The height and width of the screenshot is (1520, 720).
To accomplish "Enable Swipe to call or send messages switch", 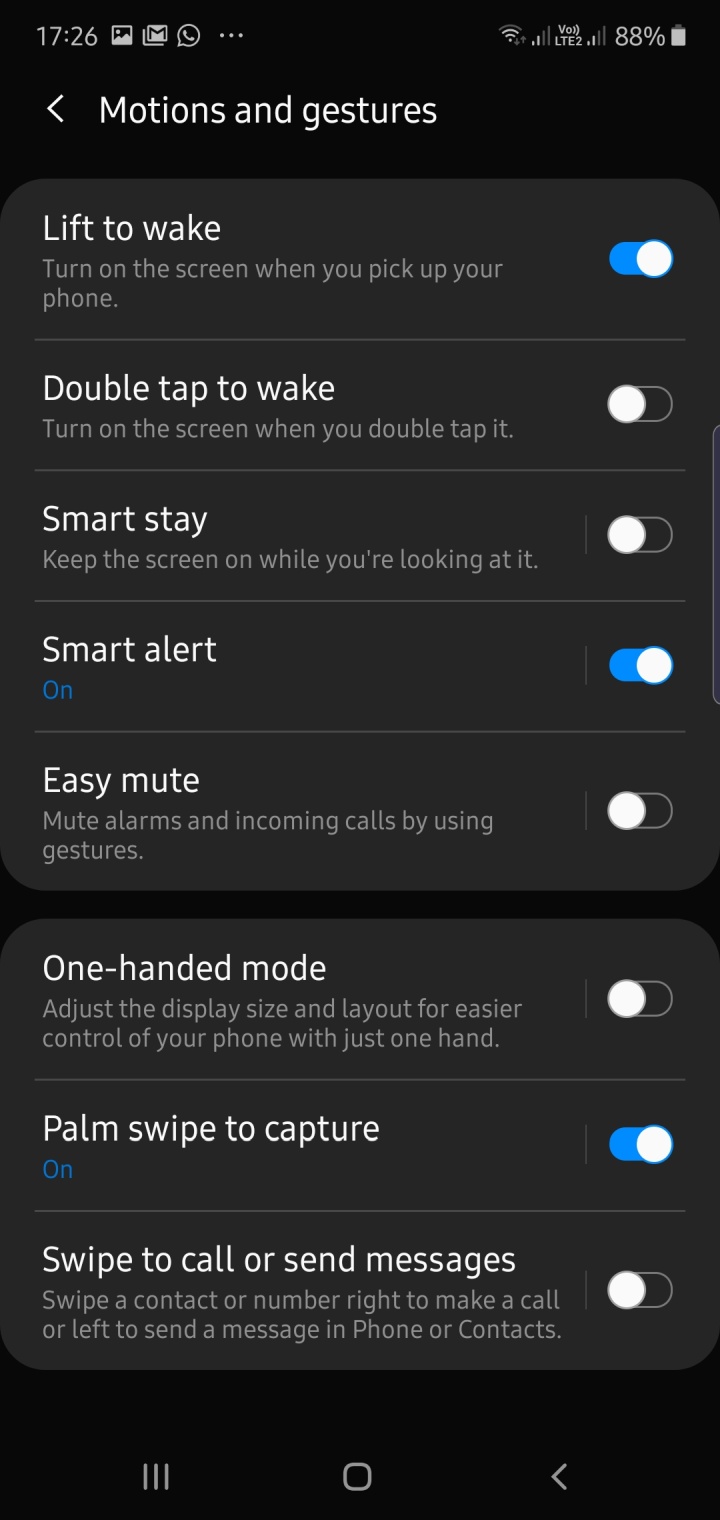I will pyautogui.click(x=640, y=1290).
